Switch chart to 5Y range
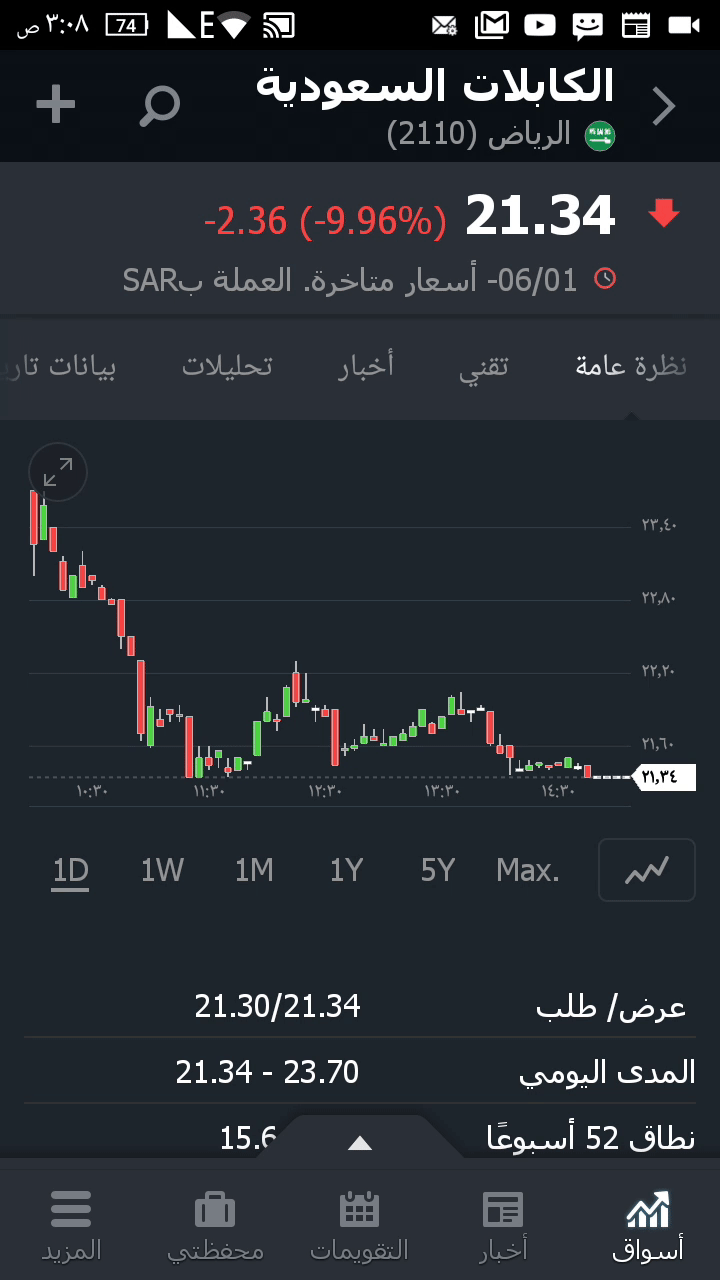This screenshot has height=1280, width=720. pos(438,870)
